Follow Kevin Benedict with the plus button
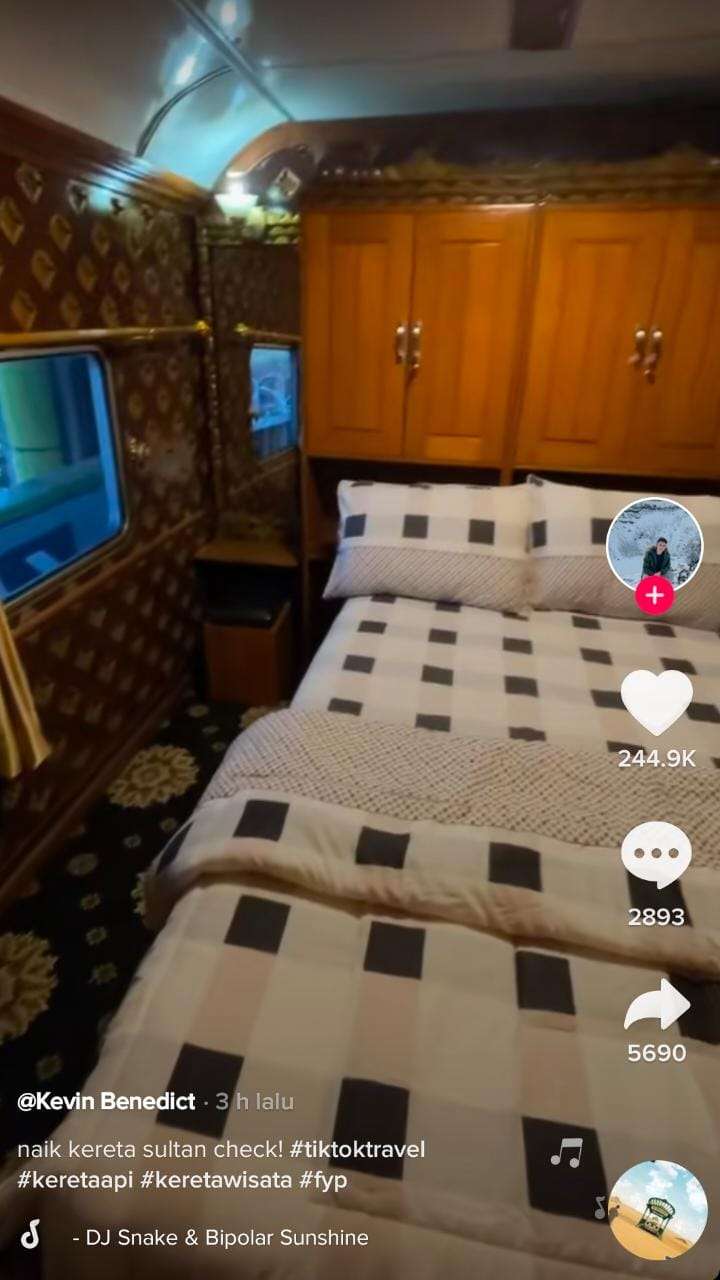This screenshot has height=1280, width=720. pos(654,596)
